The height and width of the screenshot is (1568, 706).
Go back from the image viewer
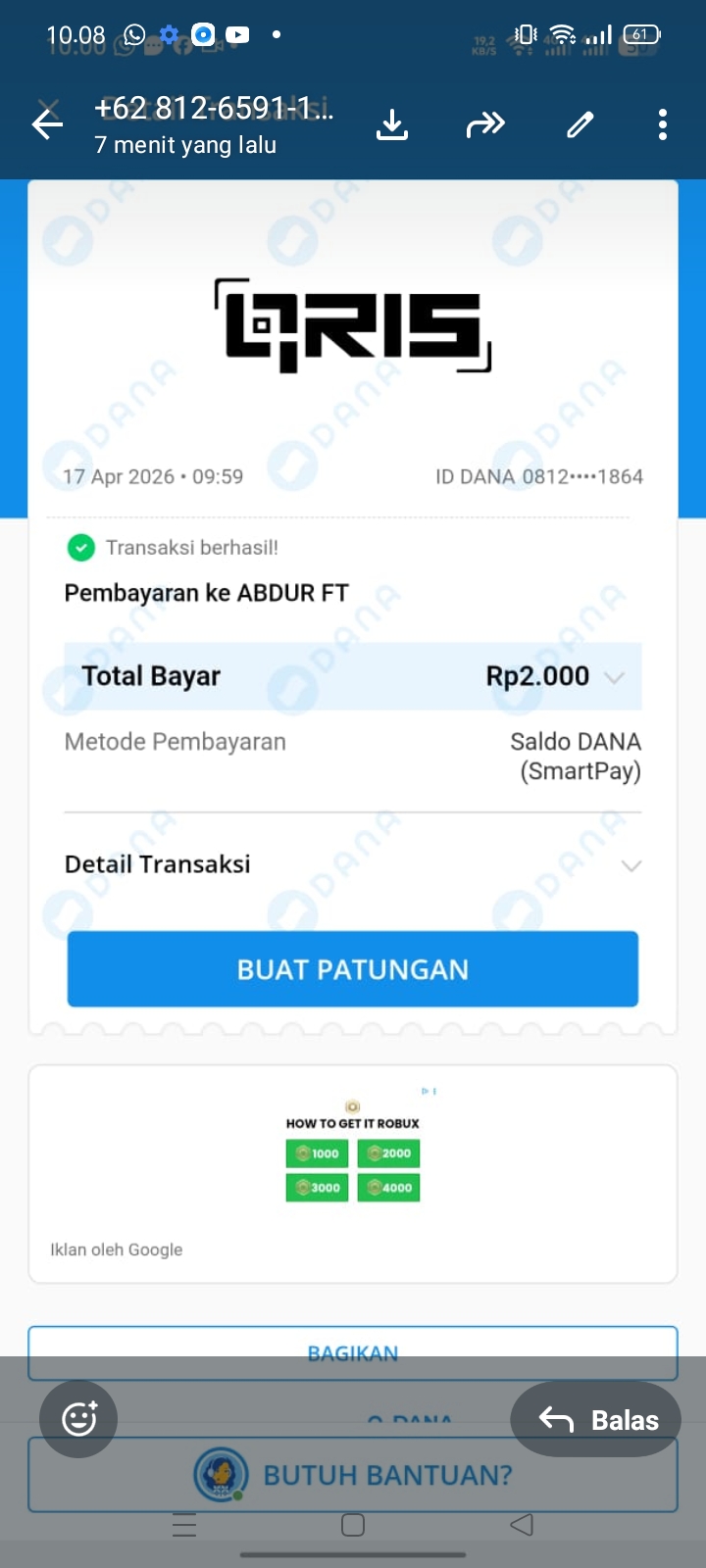(47, 124)
